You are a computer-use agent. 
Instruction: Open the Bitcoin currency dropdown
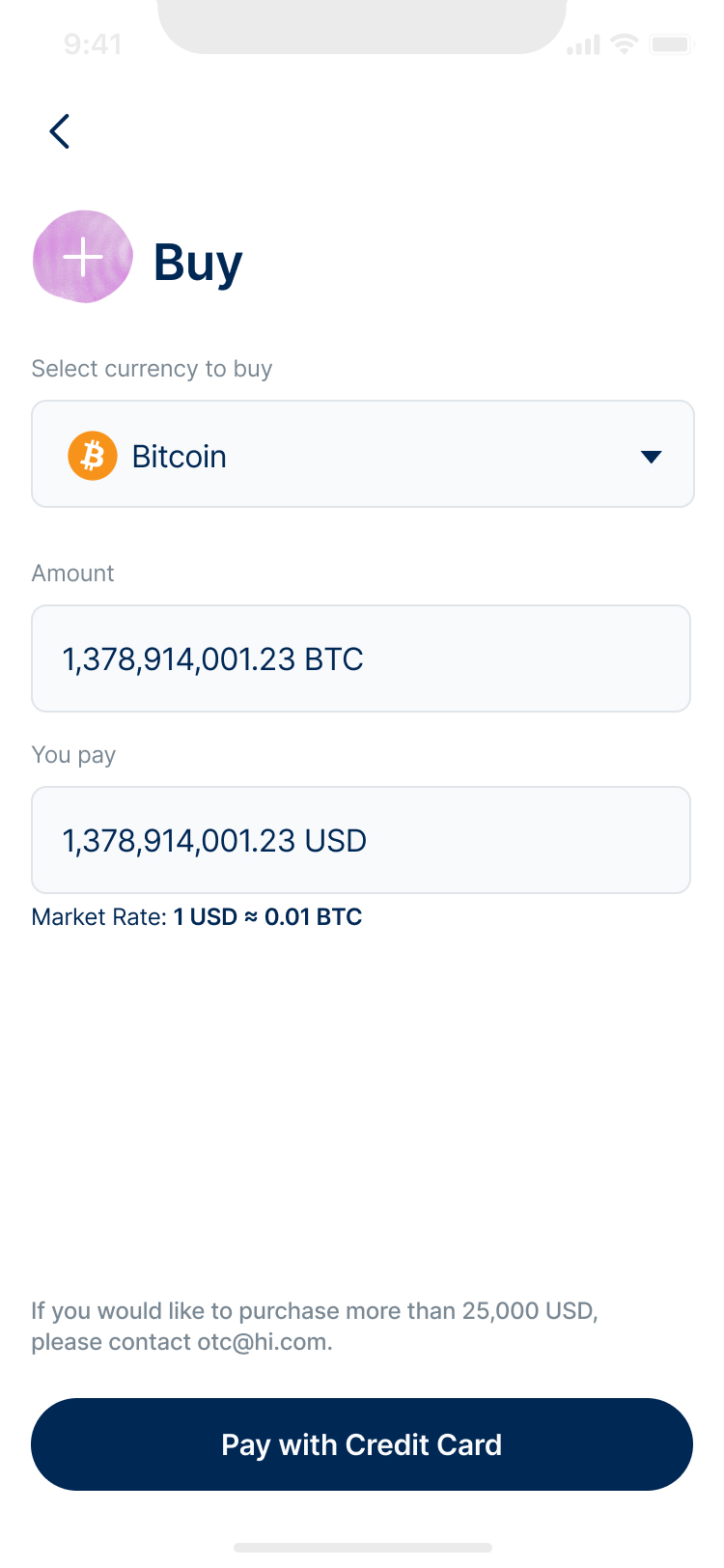[363, 454]
